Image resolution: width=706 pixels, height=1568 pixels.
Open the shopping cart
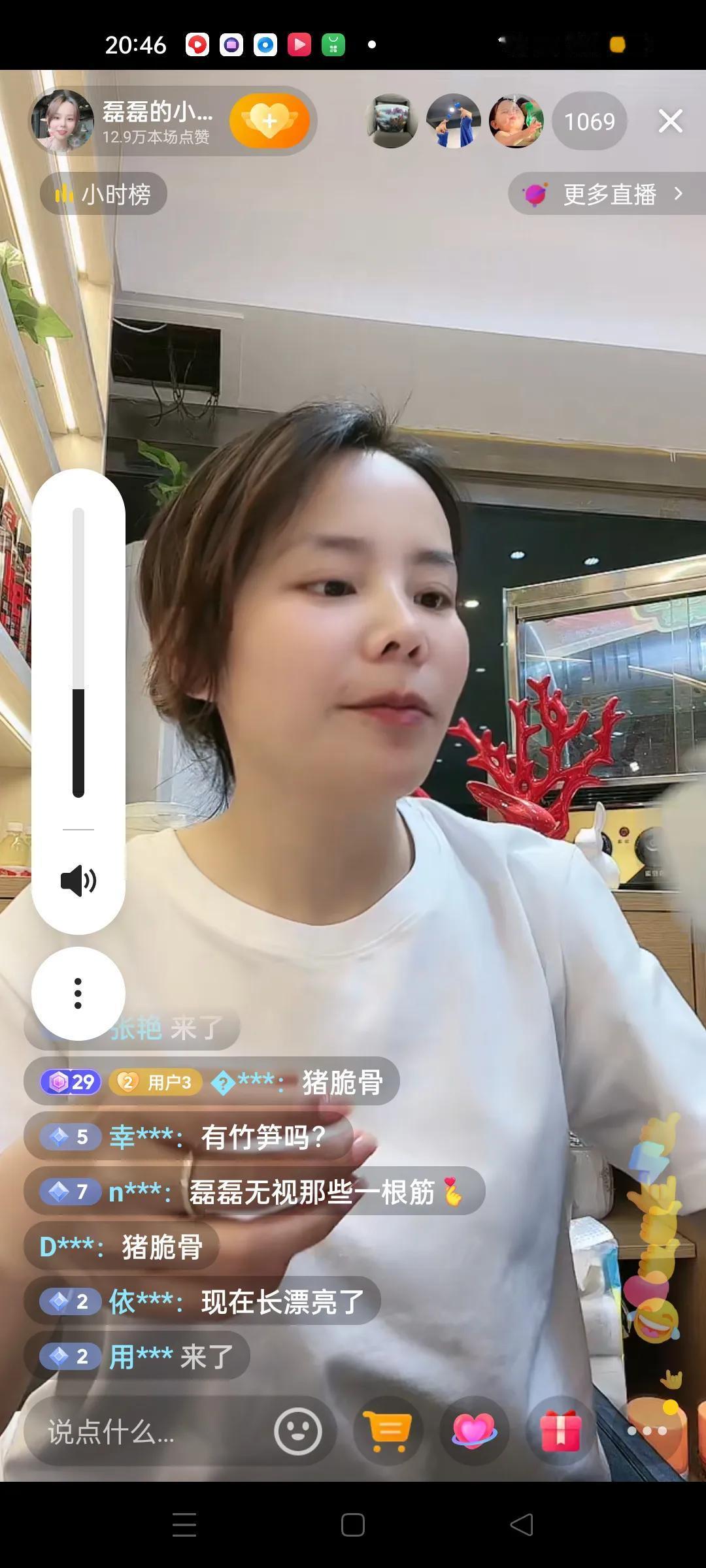click(388, 1432)
